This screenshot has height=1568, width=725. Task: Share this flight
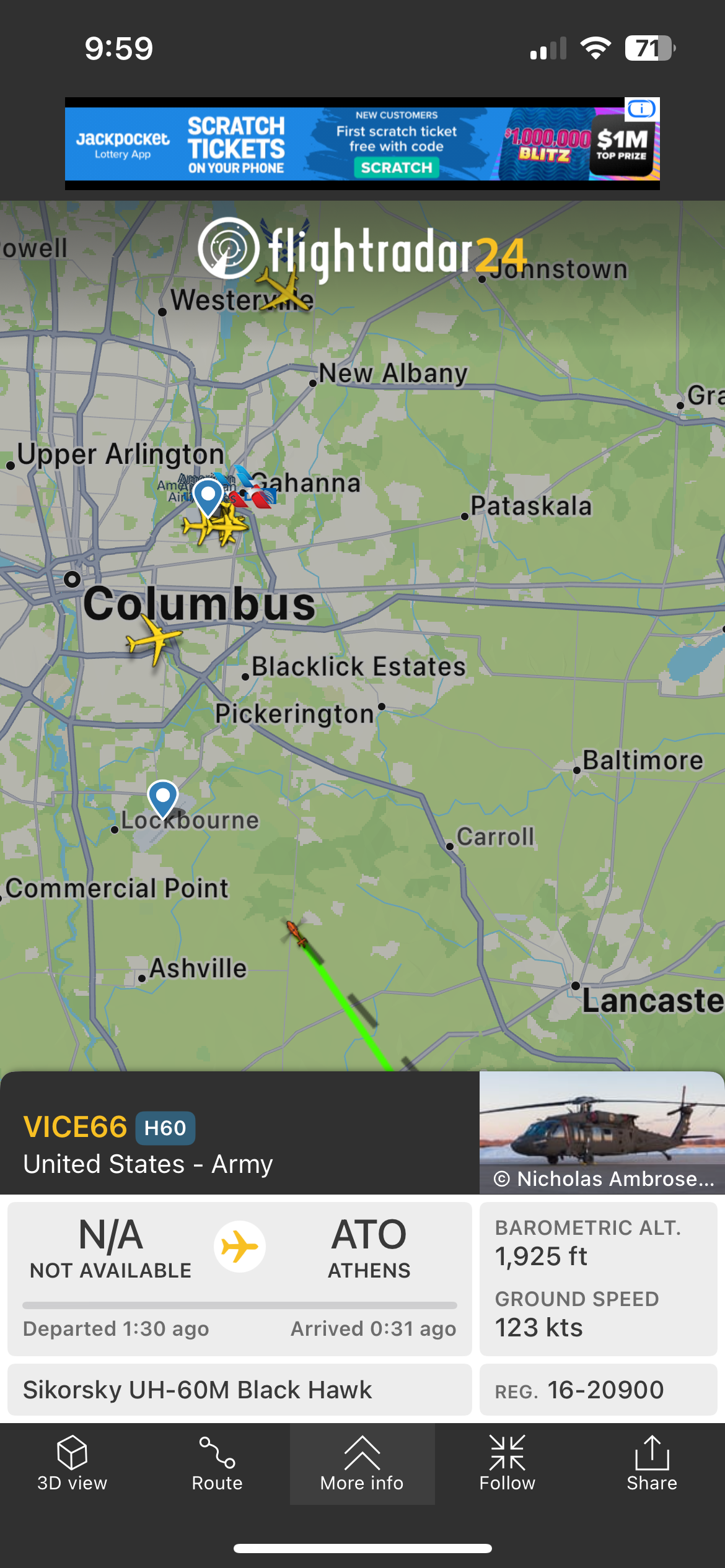tap(651, 1463)
